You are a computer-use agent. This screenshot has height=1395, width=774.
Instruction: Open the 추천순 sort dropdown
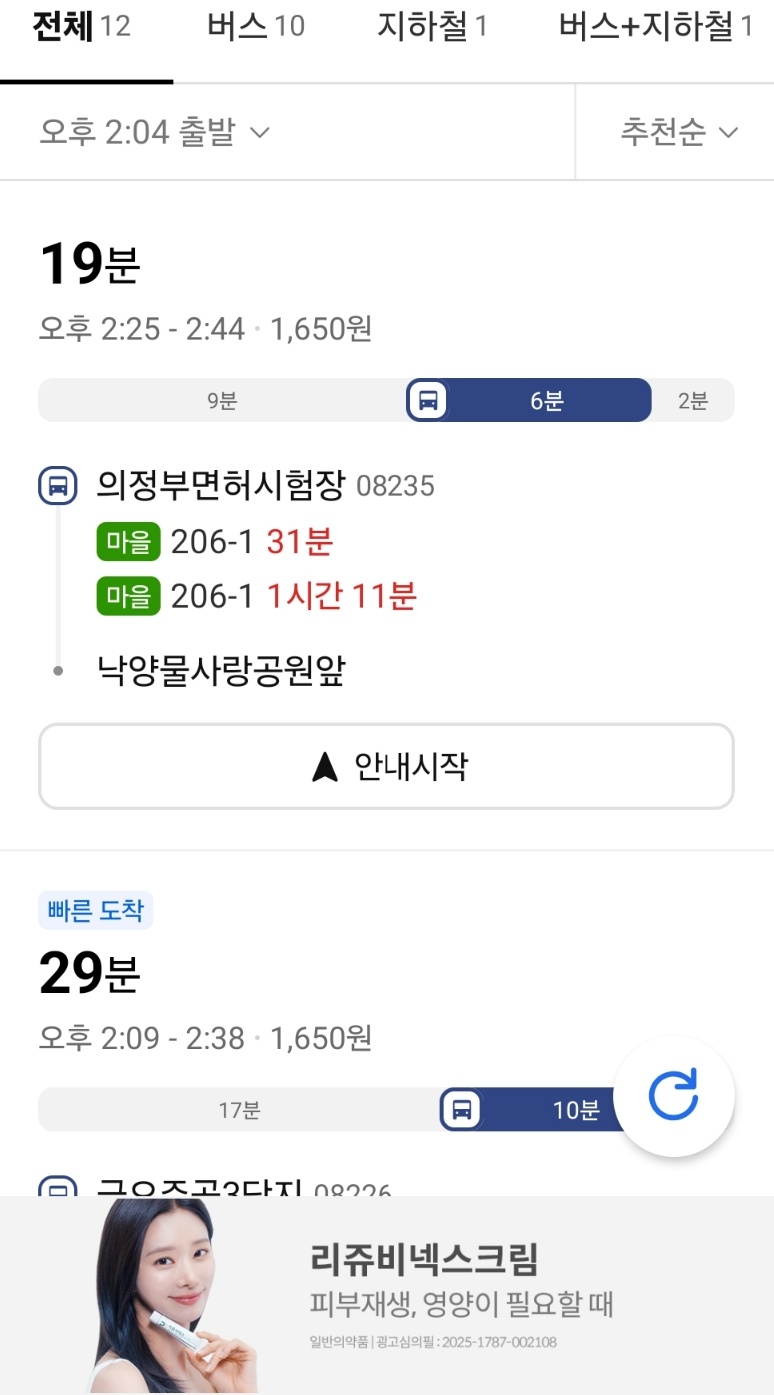point(678,132)
